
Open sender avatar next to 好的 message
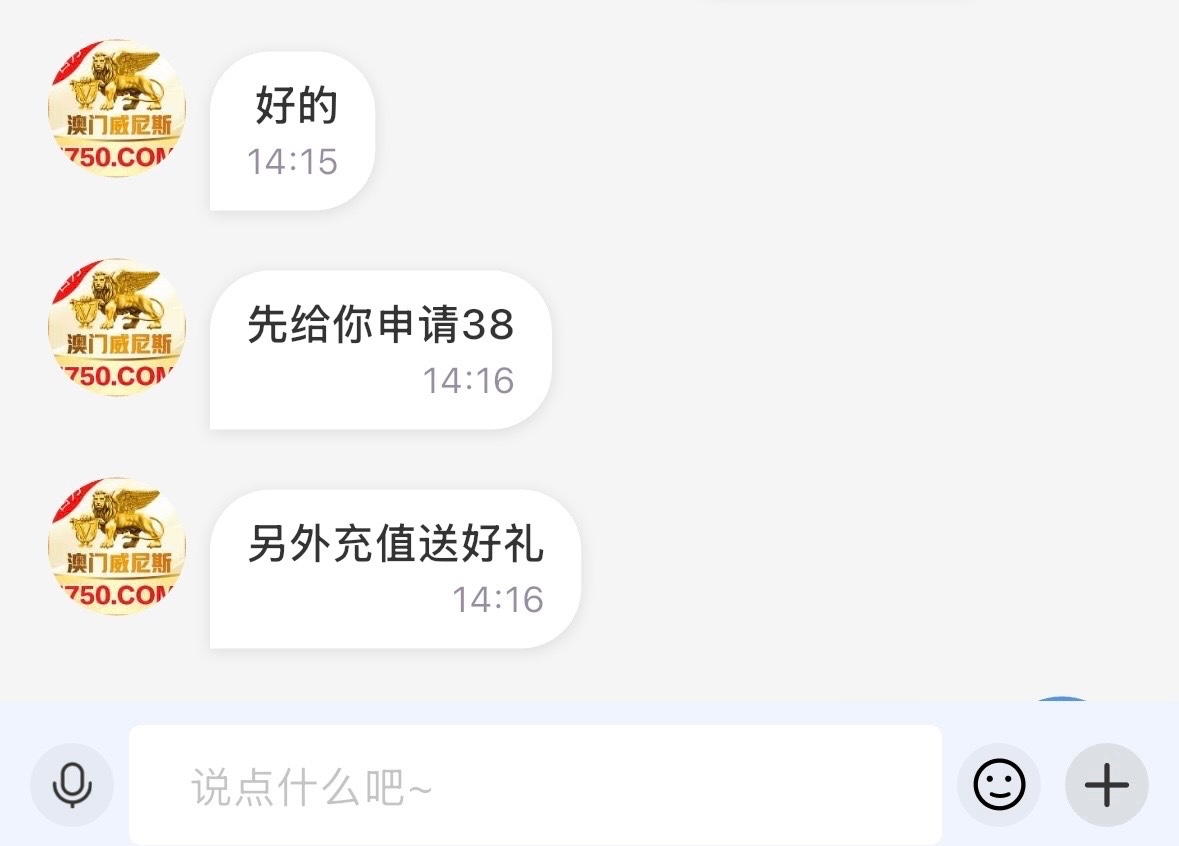click(117, 109)
